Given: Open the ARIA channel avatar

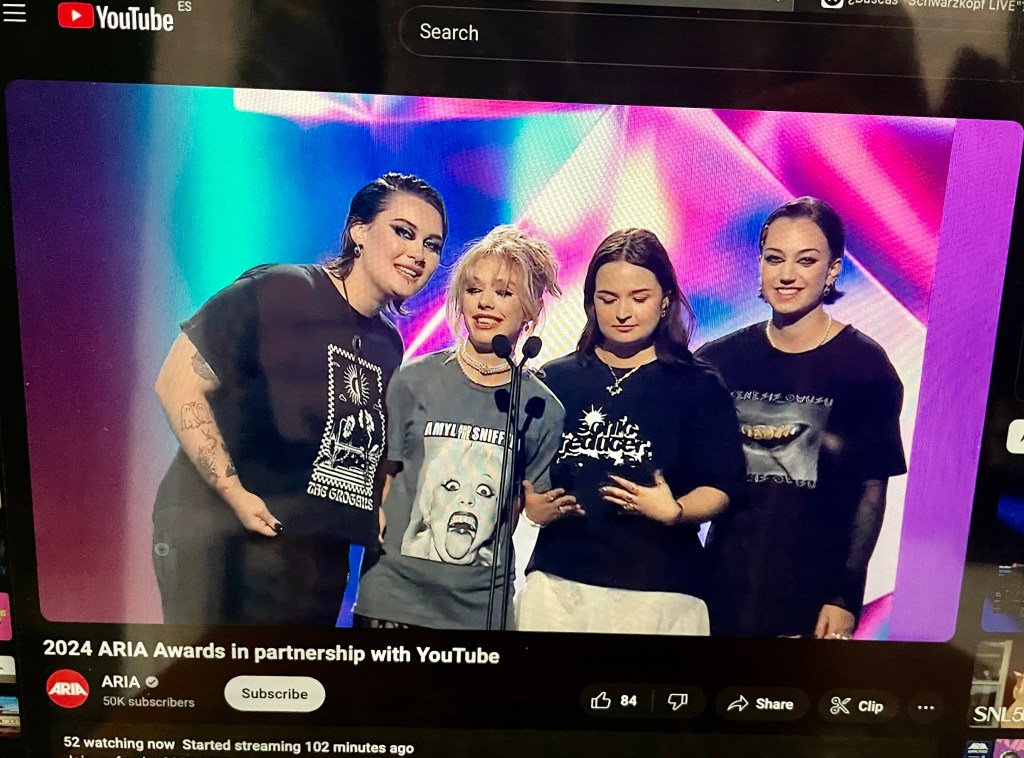Looking at the screenshot, I should (68, 689).
